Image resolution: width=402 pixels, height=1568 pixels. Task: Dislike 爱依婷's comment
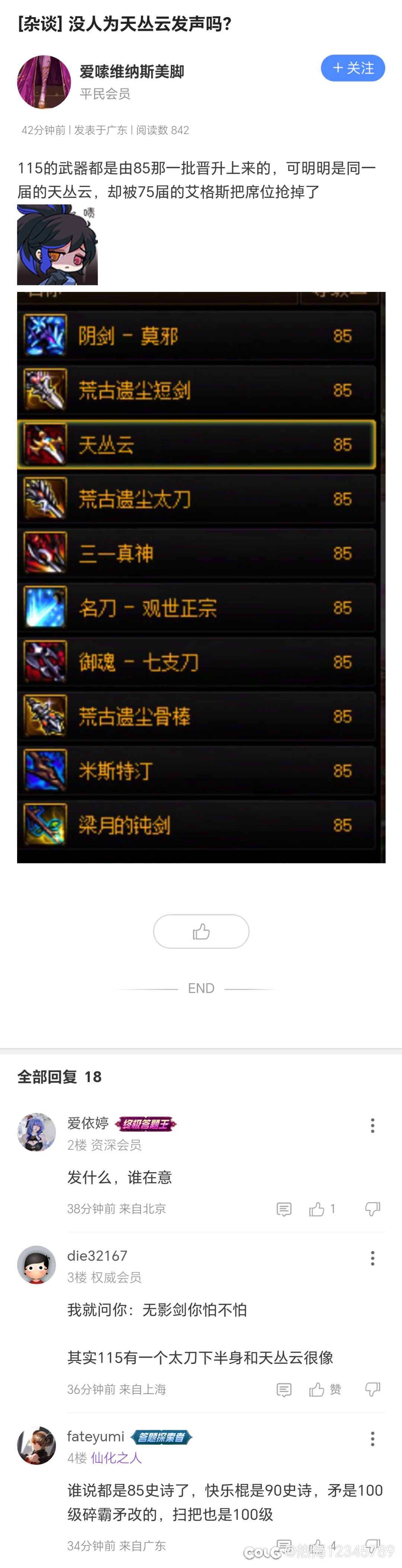(x=372, y=1209)
